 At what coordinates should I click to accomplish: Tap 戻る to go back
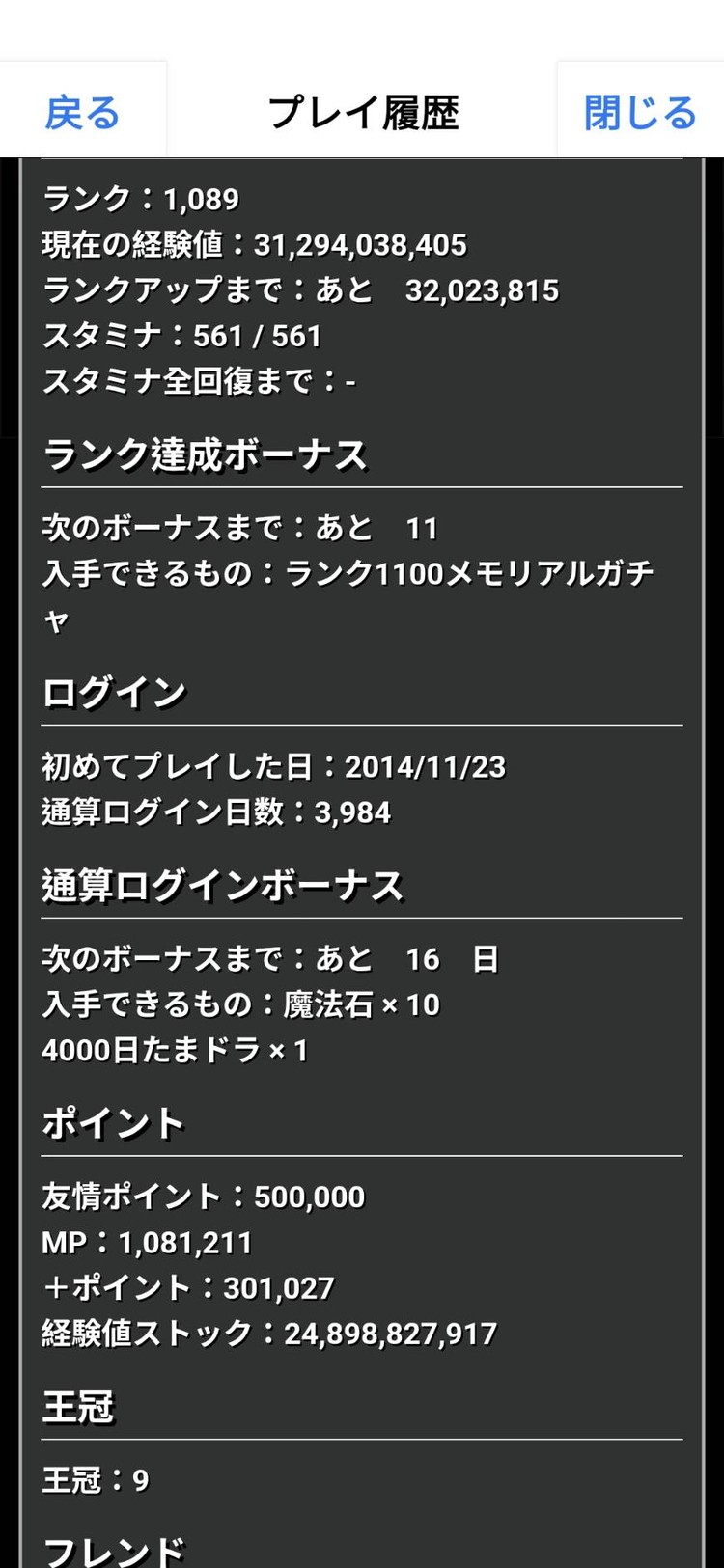pos(83,112)
